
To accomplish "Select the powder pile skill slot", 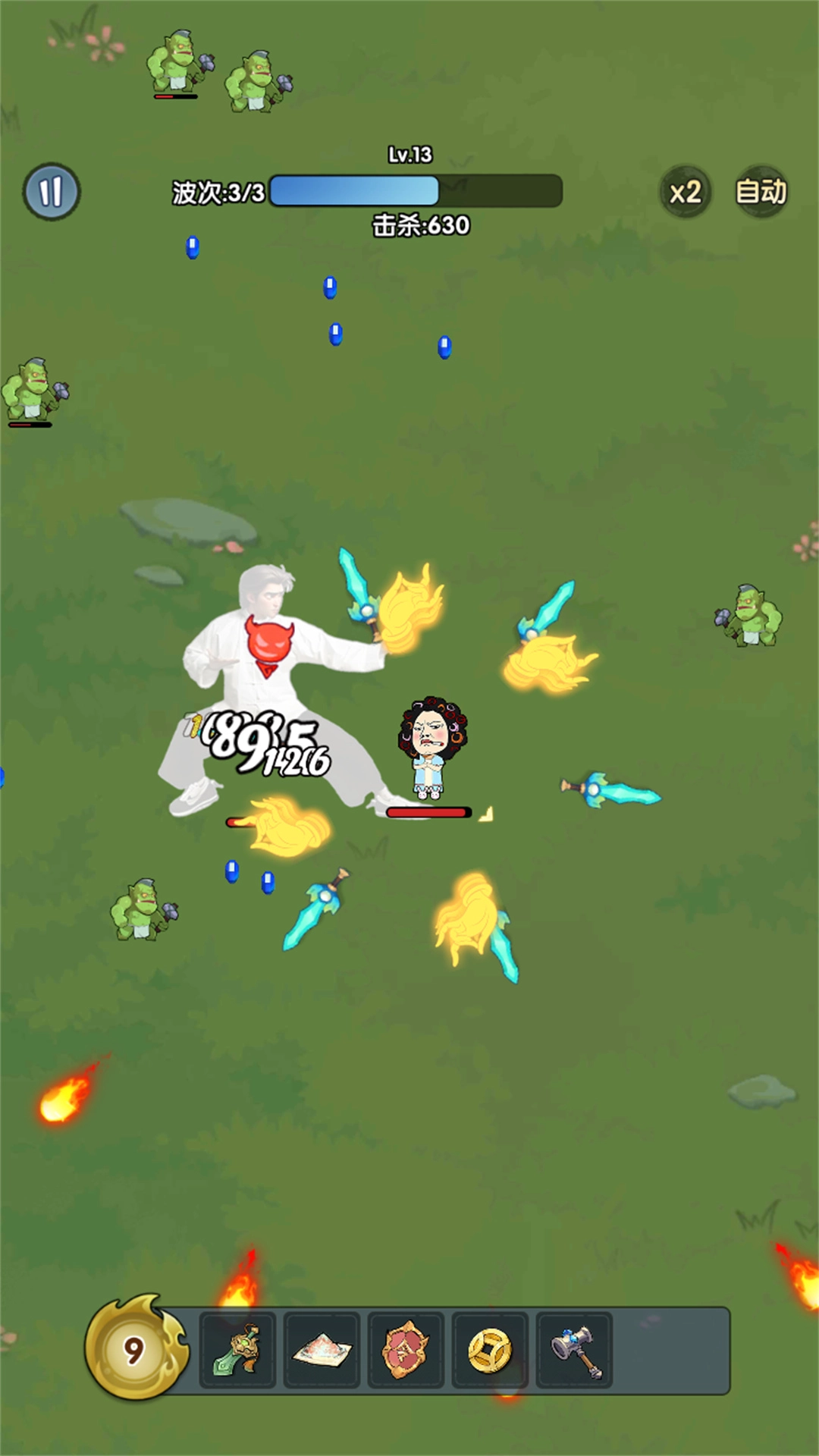I will coord(322,1351).
